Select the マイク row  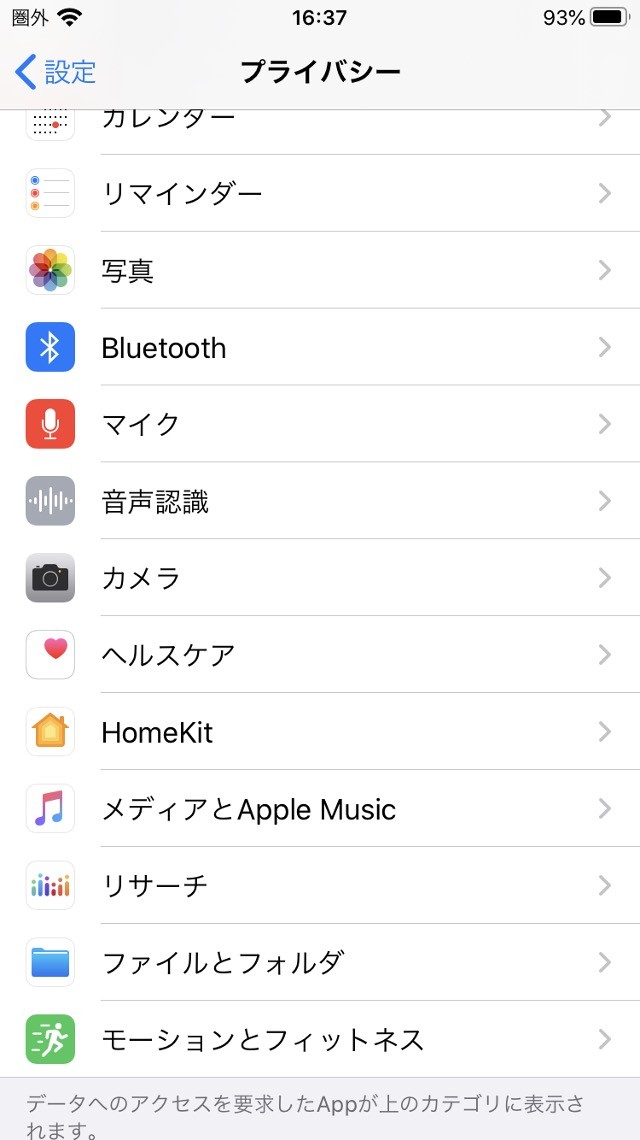tap(320, 425)
